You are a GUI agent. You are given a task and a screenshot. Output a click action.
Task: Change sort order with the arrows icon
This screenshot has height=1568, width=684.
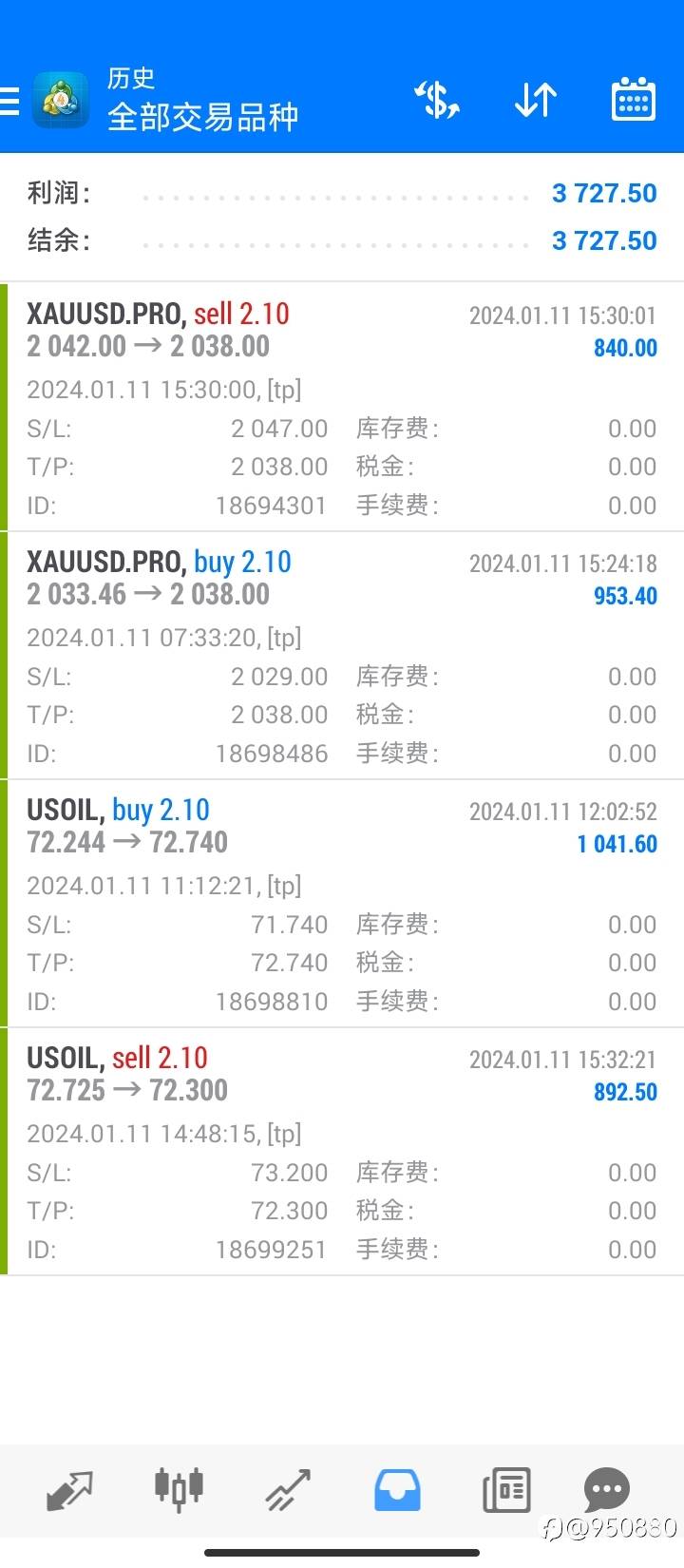click(536, 100)
